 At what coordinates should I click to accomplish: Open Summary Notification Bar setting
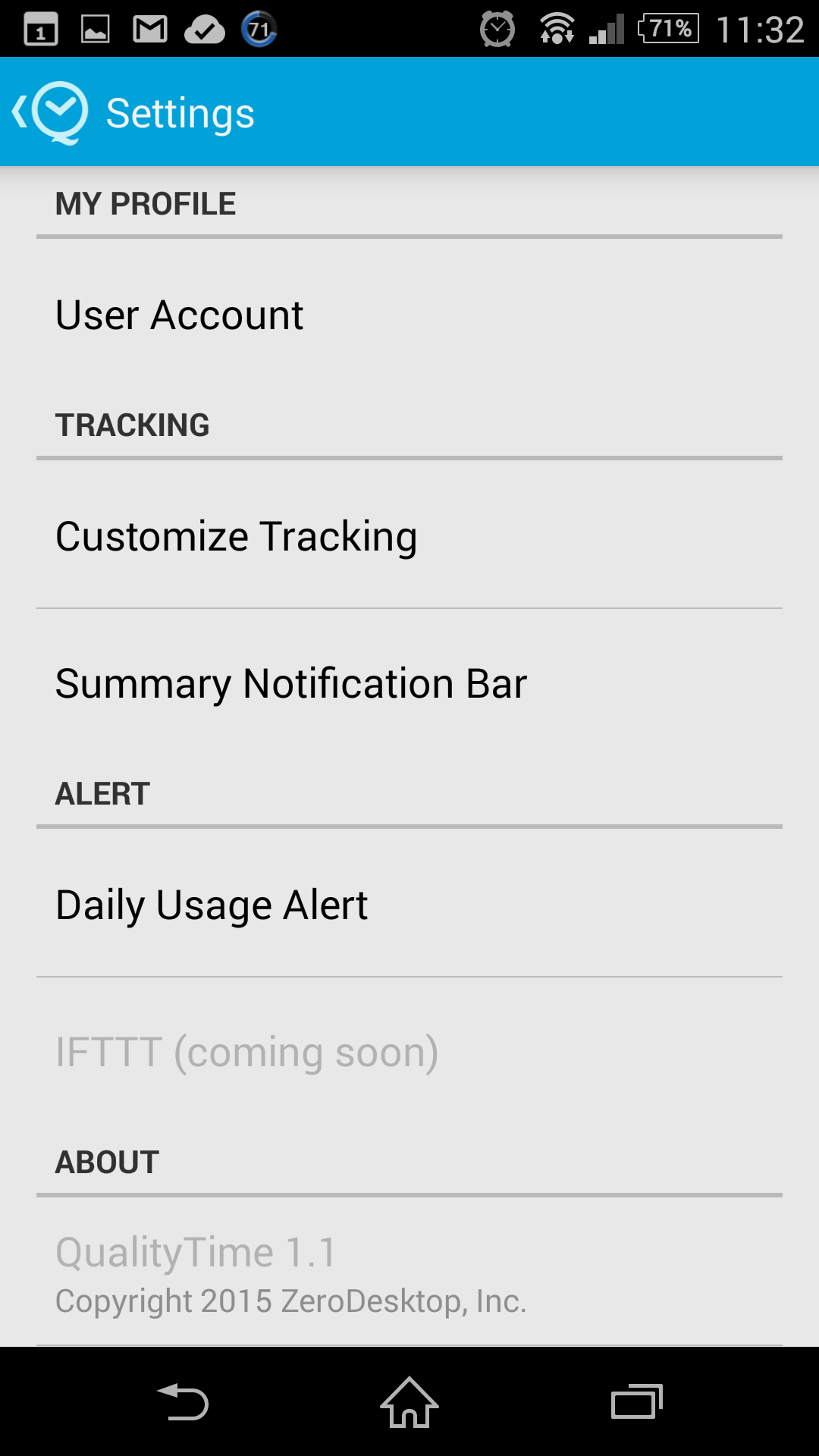coord(409,683)
